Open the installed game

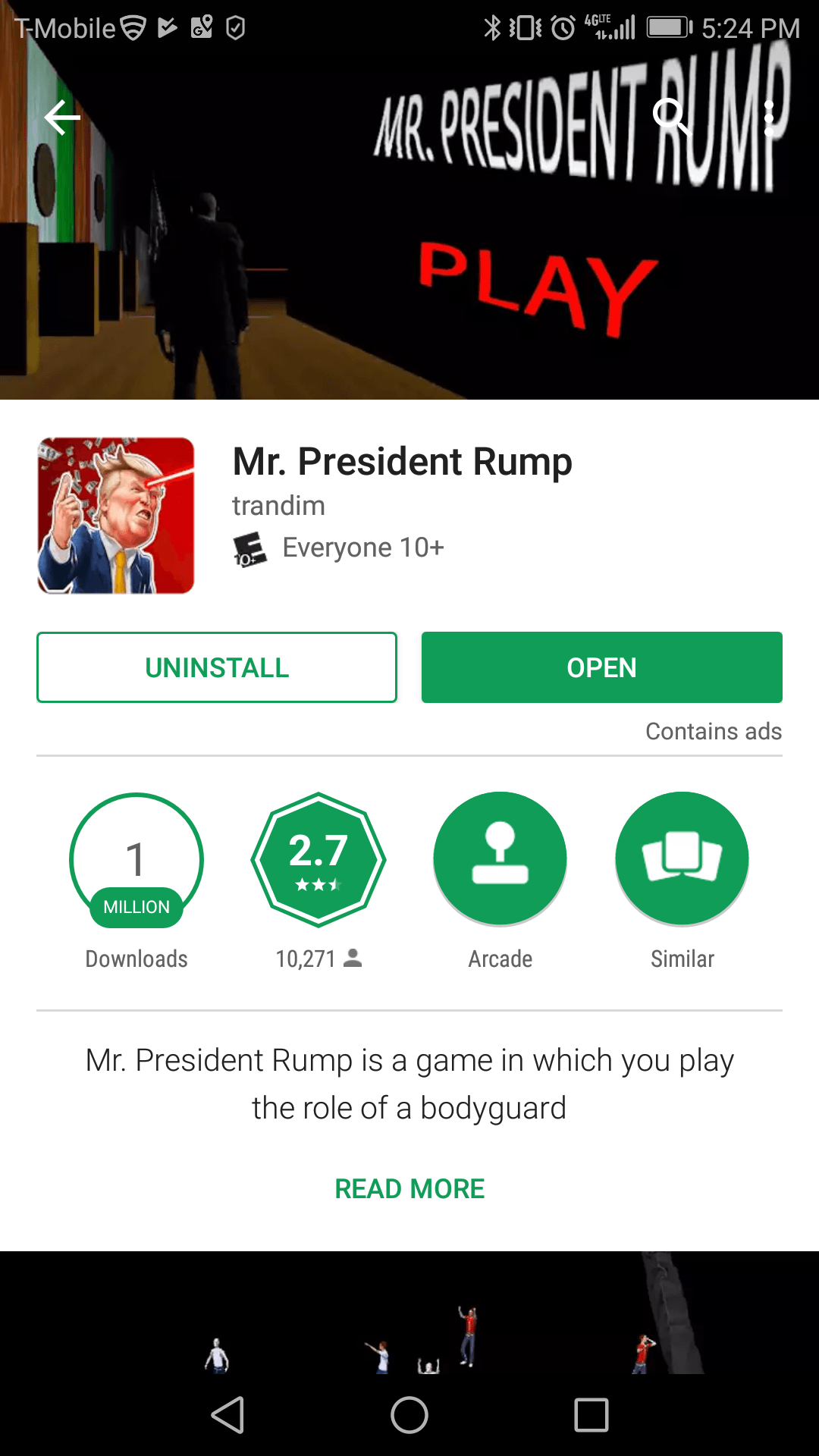(601, 667)
